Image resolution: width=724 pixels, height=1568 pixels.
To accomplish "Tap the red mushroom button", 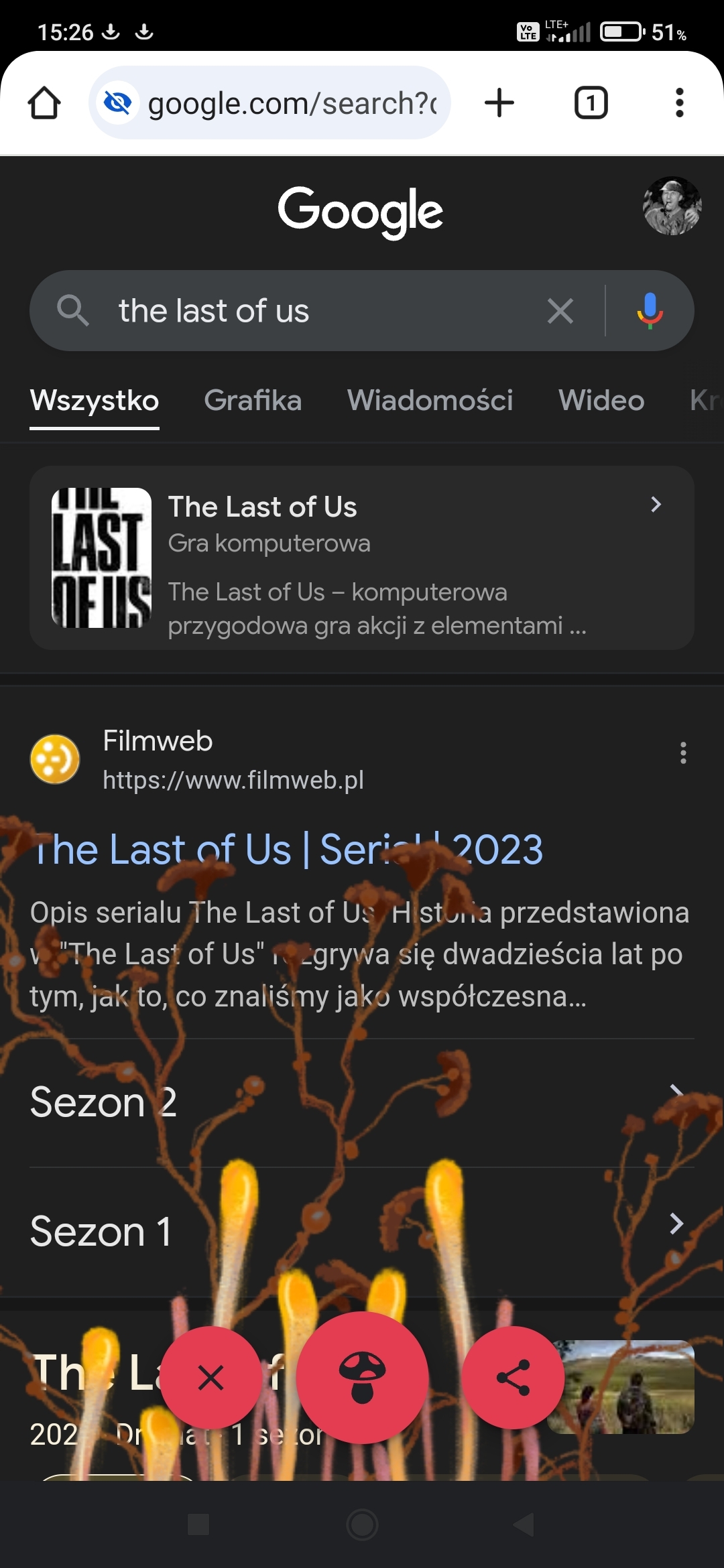I will (x=362, y=1378).
